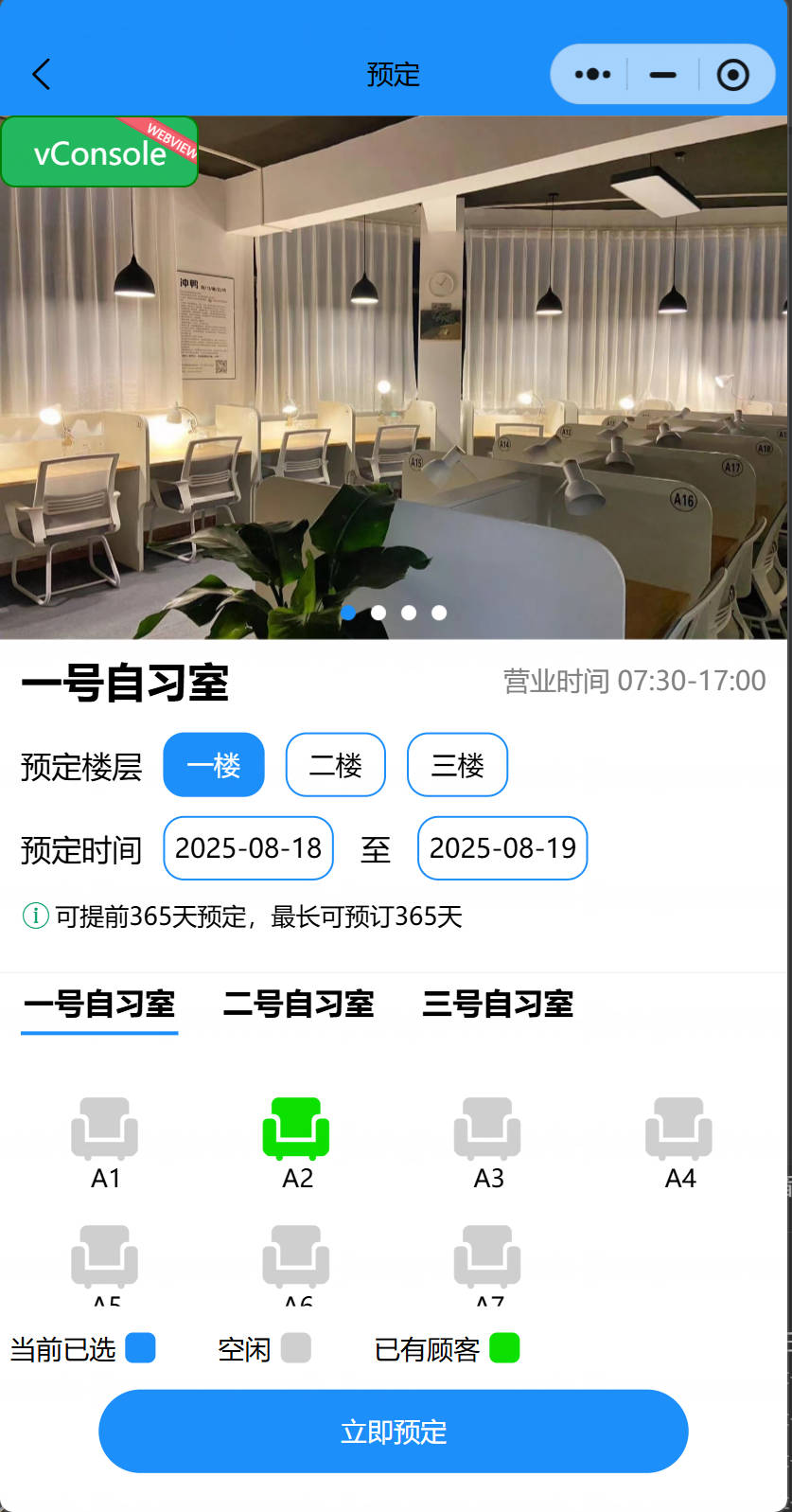Tap 立即预定 to book now
Viewport: 792px width, 1512px height.
coord(394,1432)
